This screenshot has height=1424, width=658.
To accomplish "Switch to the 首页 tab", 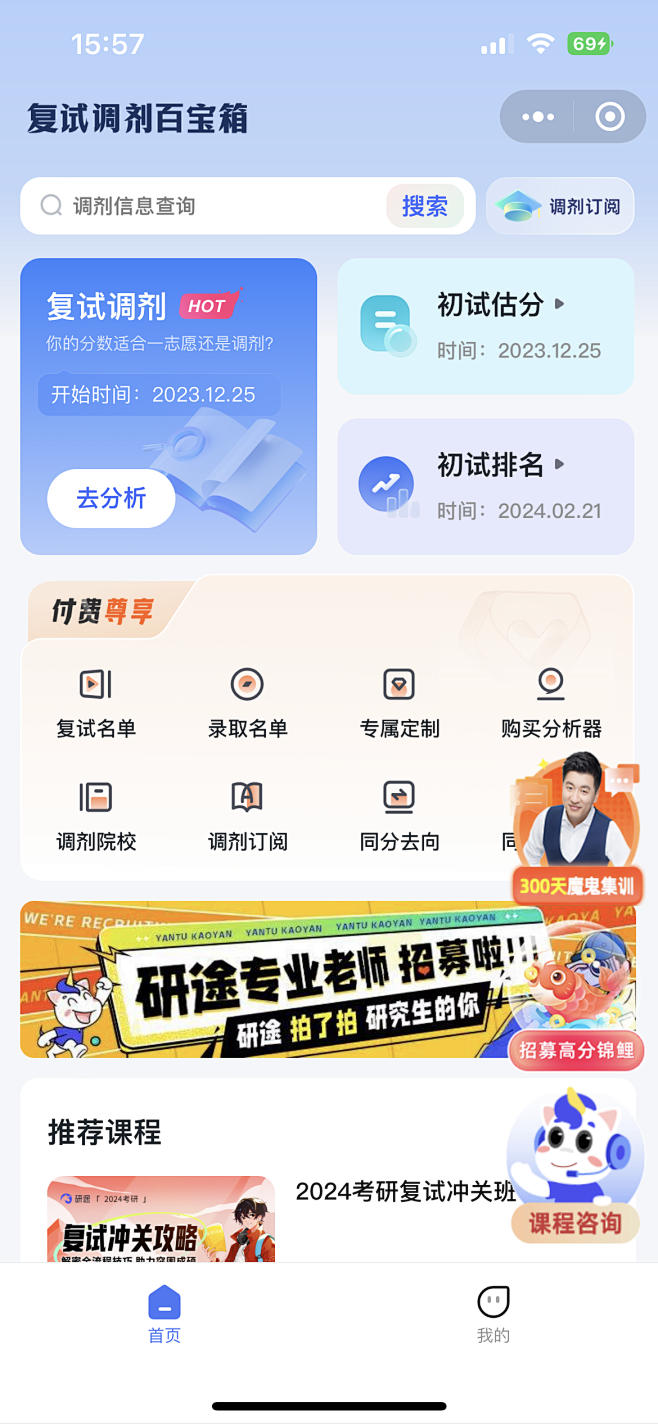I will pos(164,1314).
